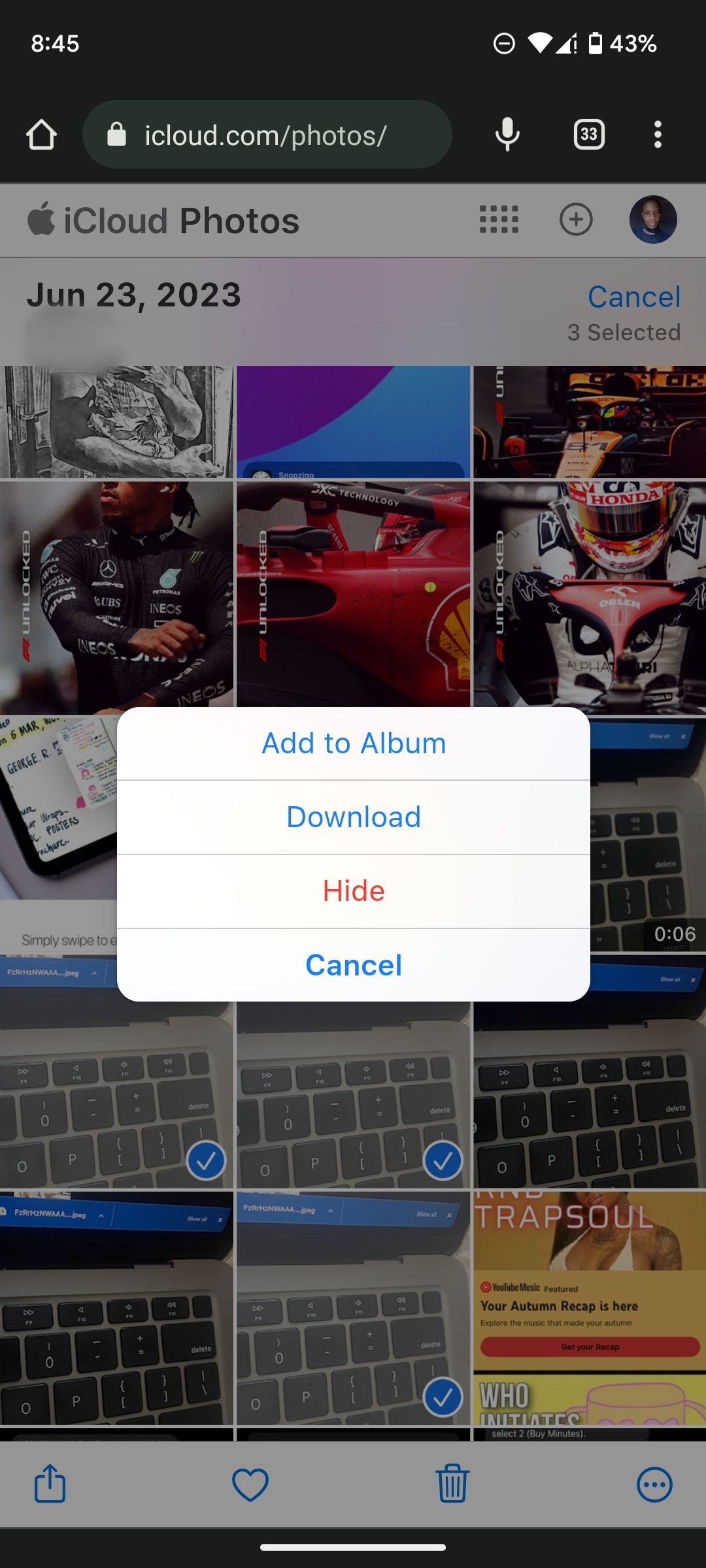Select Download from the popup menu
Screen dimensions: 706x1568
click(354, 817)
